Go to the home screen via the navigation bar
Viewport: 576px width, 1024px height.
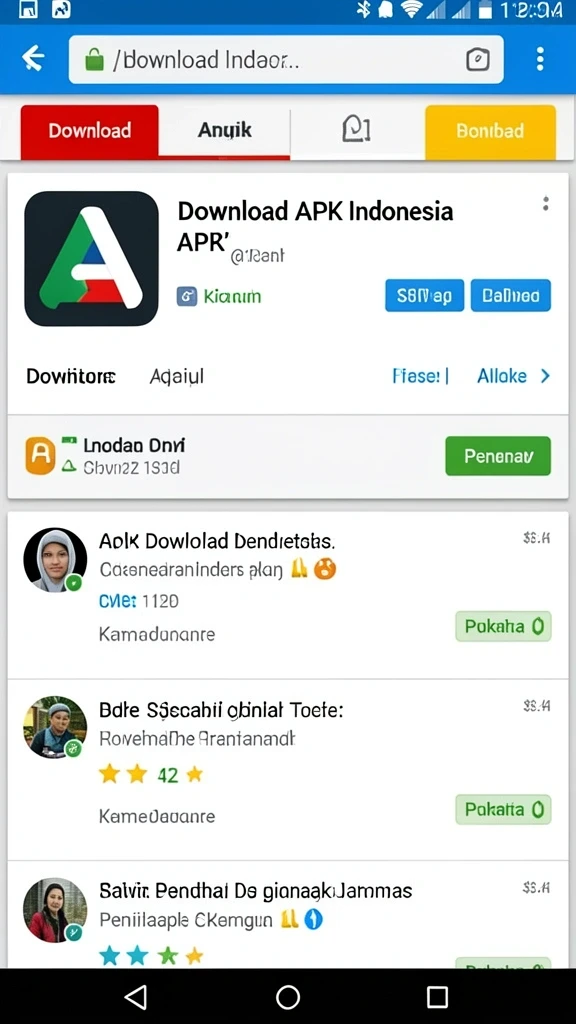(288, 997)
